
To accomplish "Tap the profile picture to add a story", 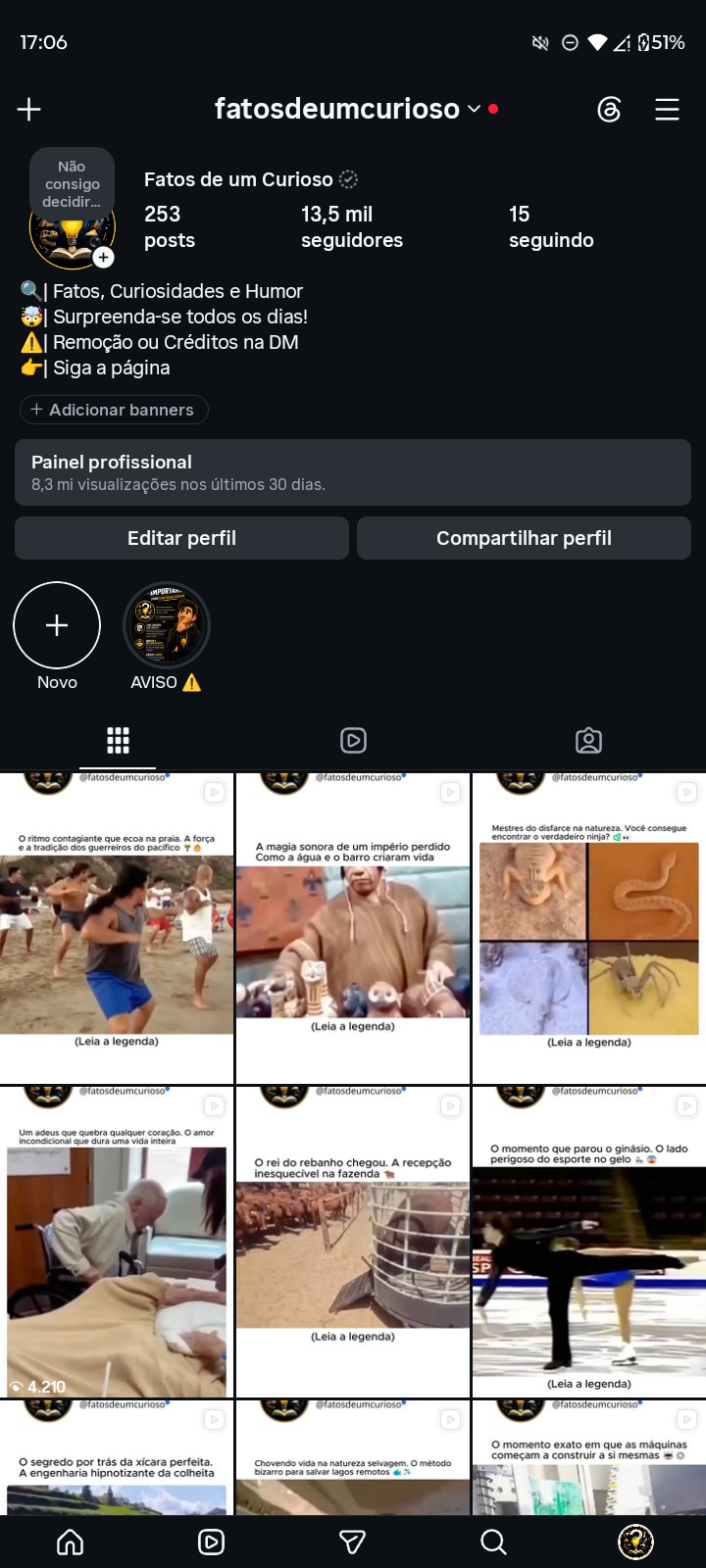I will coord(73,231).
